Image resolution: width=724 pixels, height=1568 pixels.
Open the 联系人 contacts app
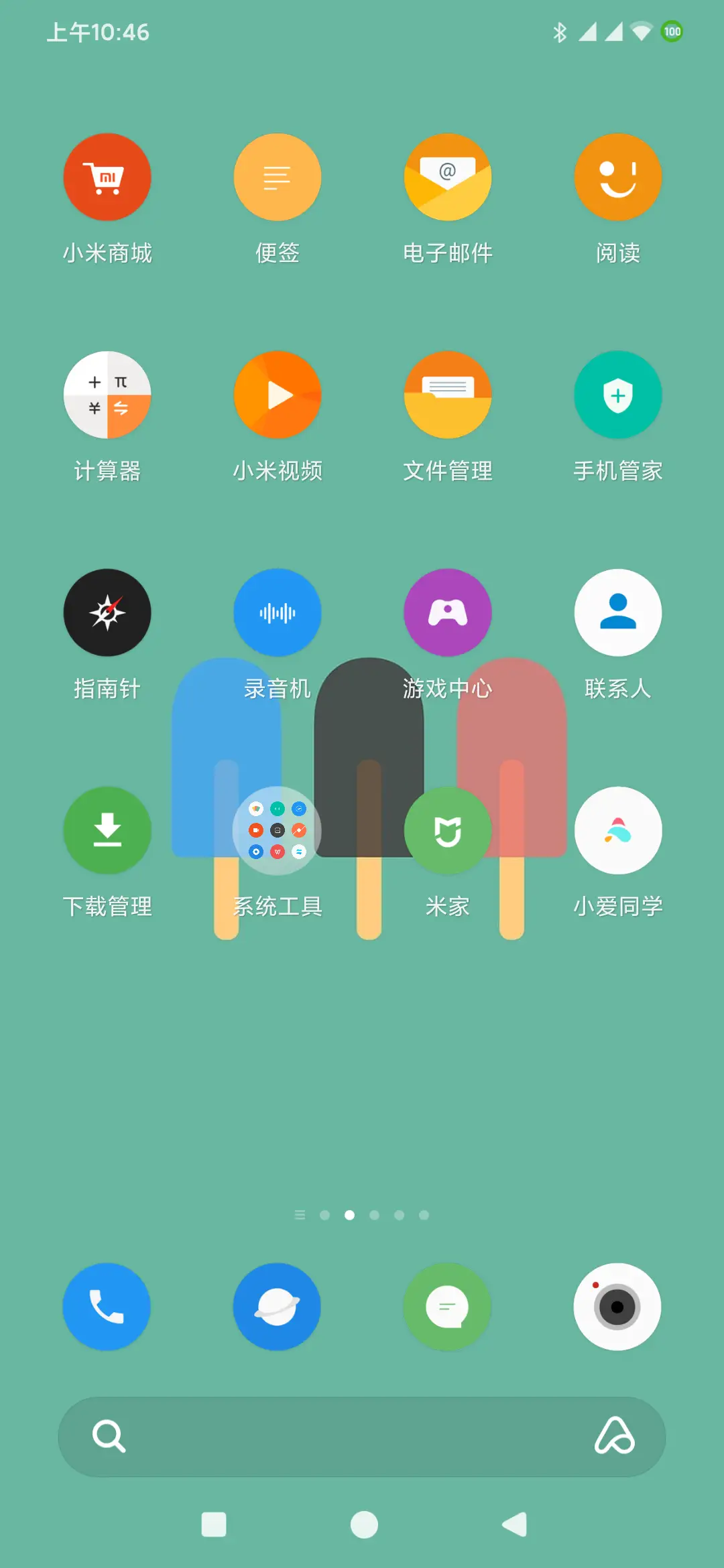coord(618,612)
